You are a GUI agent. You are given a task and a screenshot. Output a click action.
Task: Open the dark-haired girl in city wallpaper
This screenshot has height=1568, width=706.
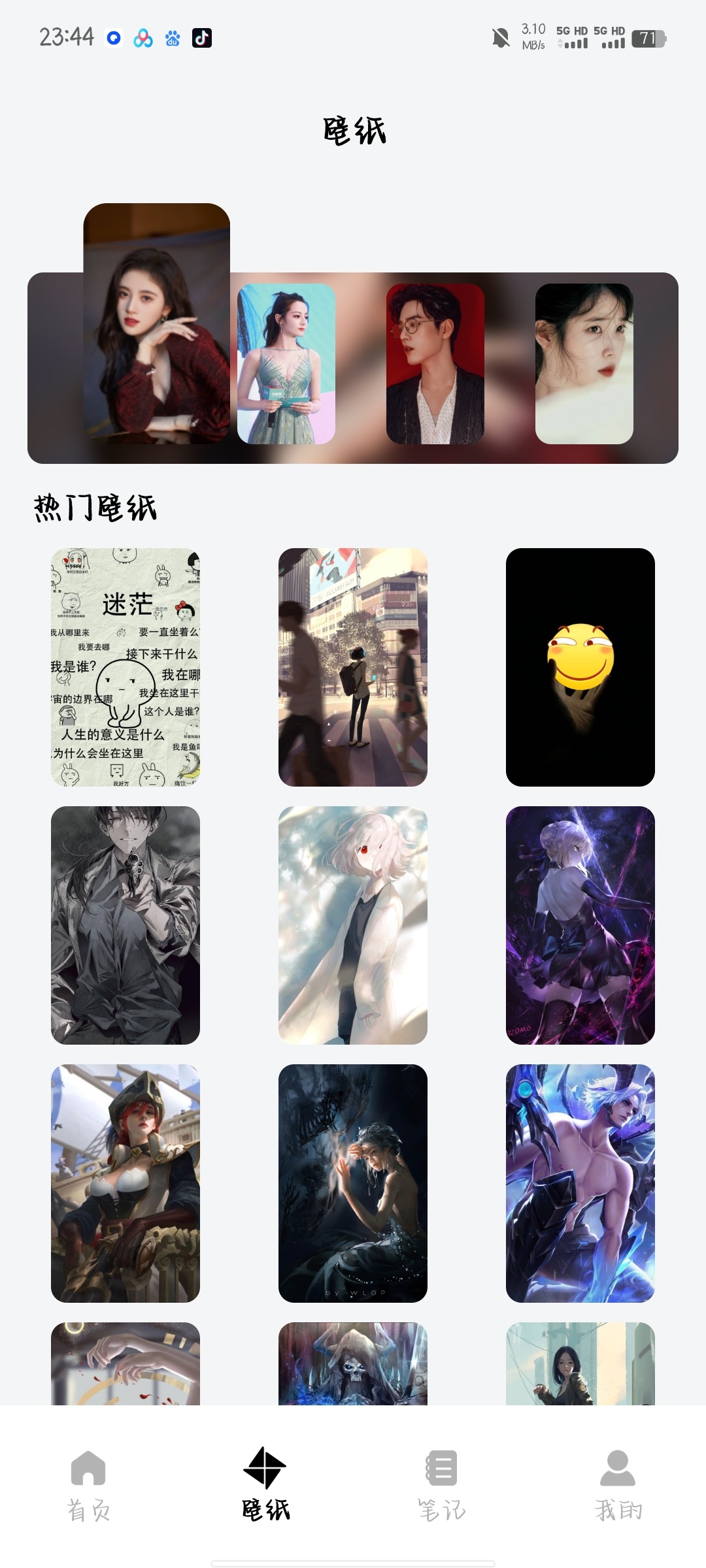click(580, 1364)
